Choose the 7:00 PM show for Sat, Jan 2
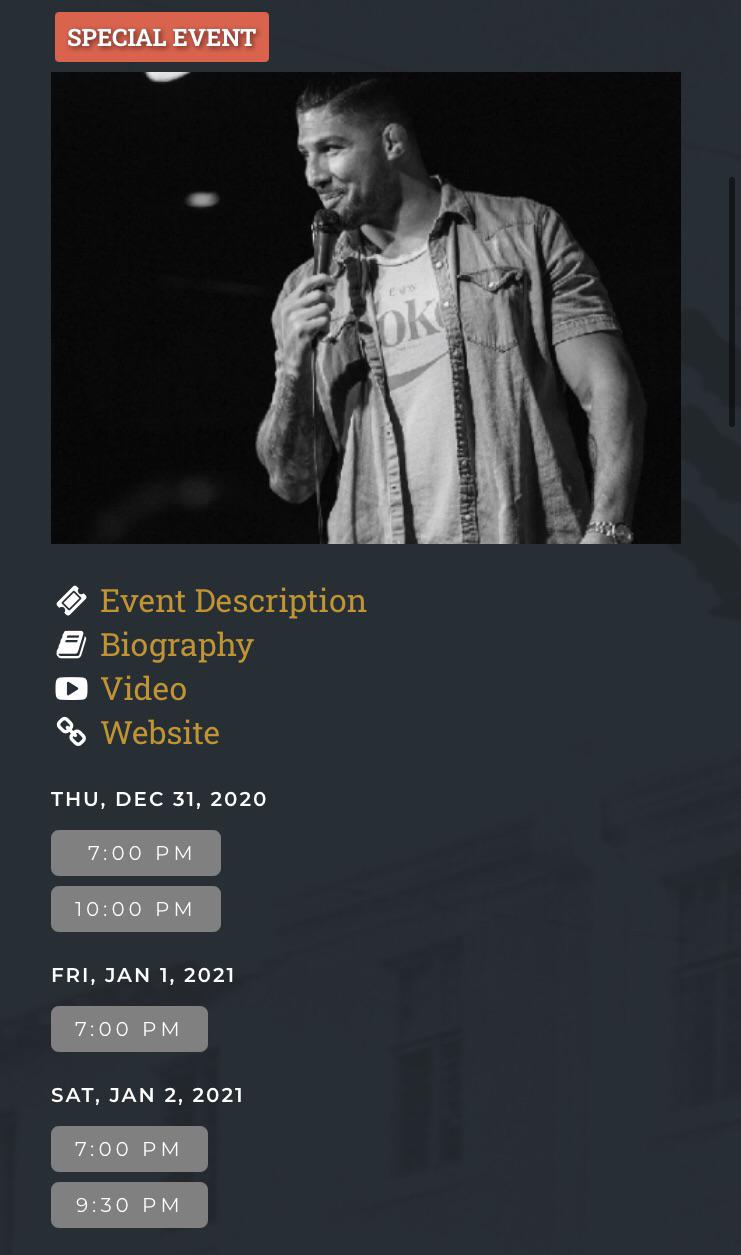Screen dimensions: 741x1255 tap(129, 1149)
